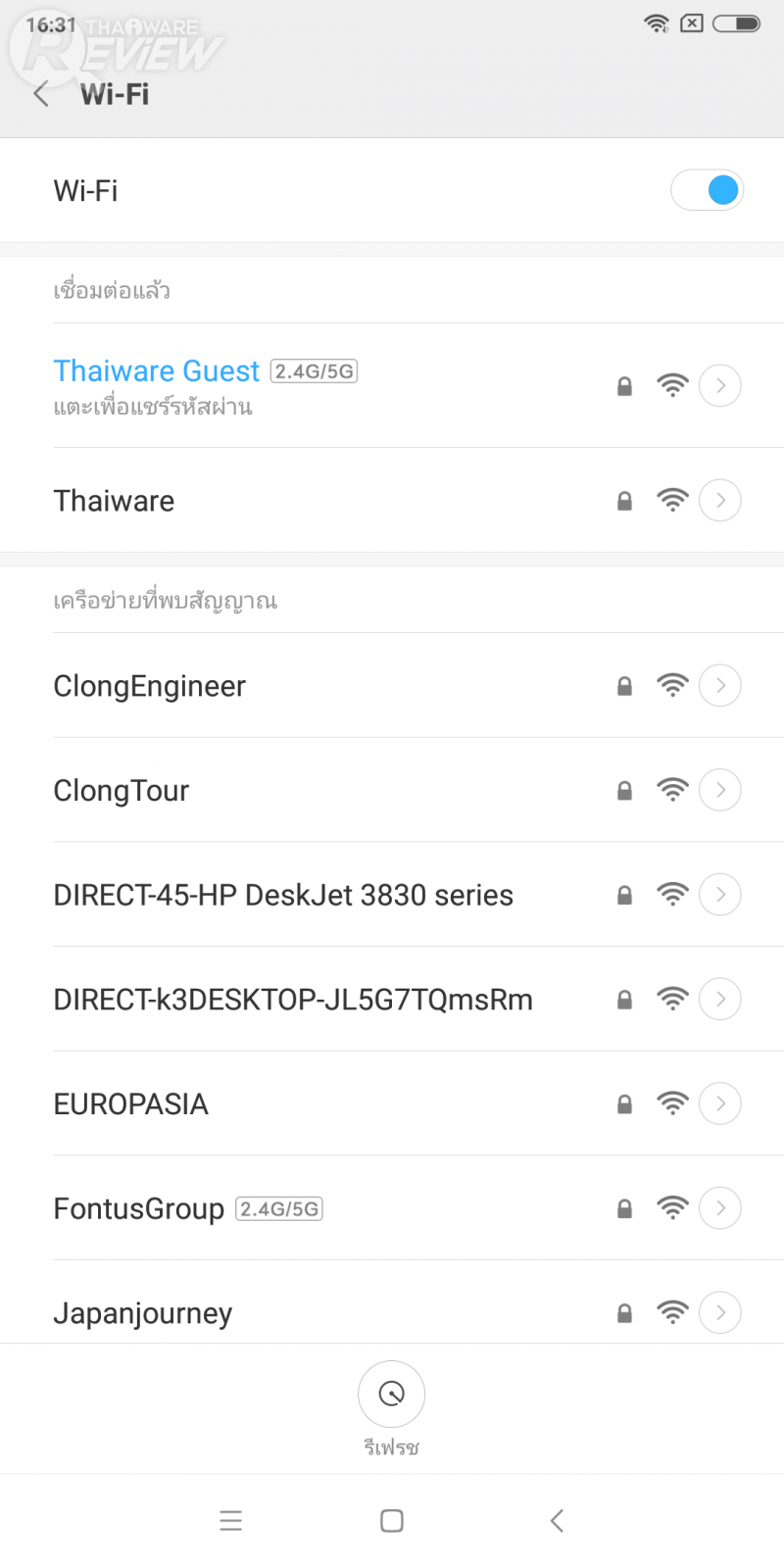Connect to DIRECT-45-HP DeskJet 3830 series
This screenshot has width=784, height=1568.
(283, 895)
